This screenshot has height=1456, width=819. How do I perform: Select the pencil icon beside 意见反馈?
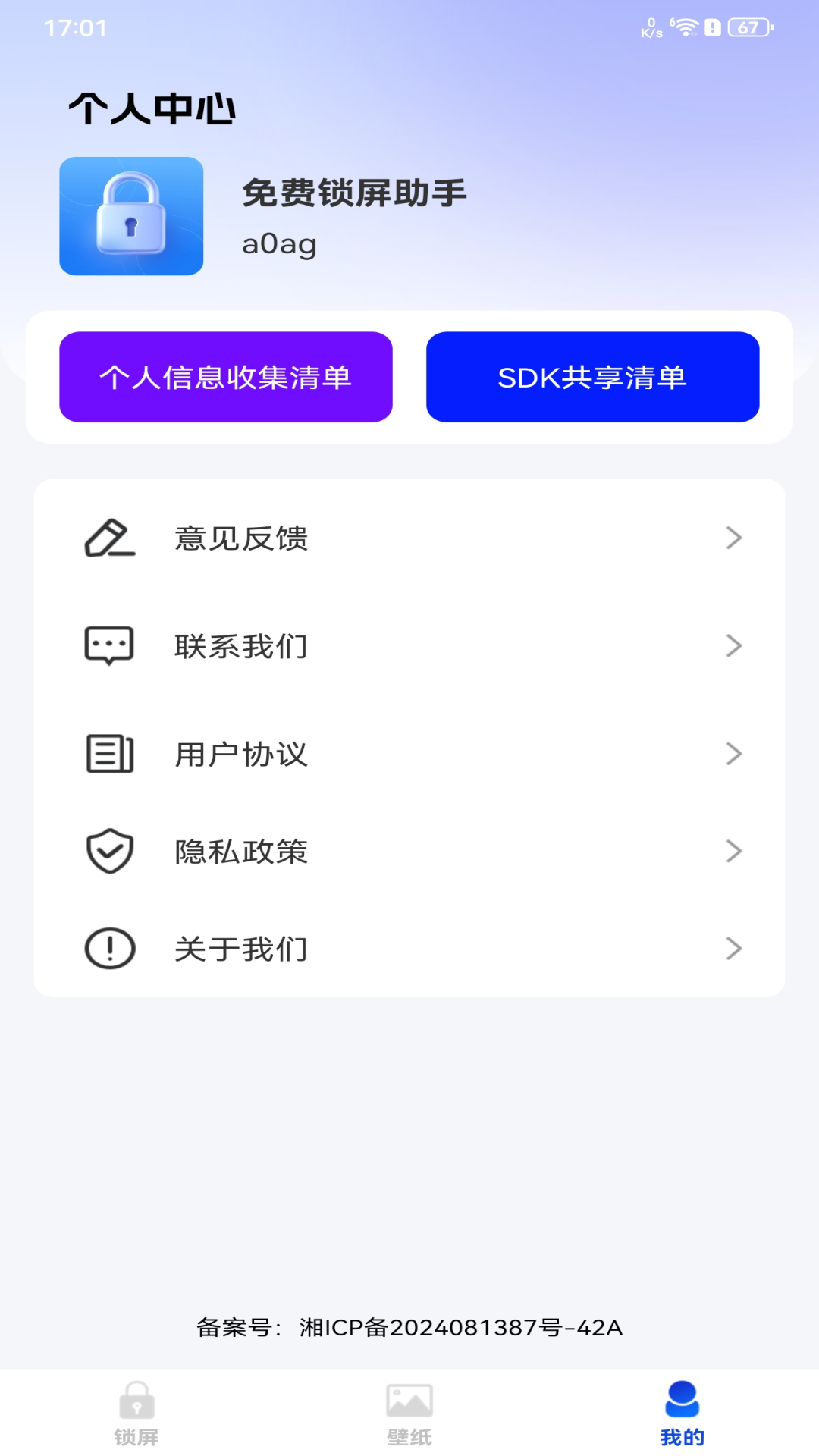tap(108, 538)
